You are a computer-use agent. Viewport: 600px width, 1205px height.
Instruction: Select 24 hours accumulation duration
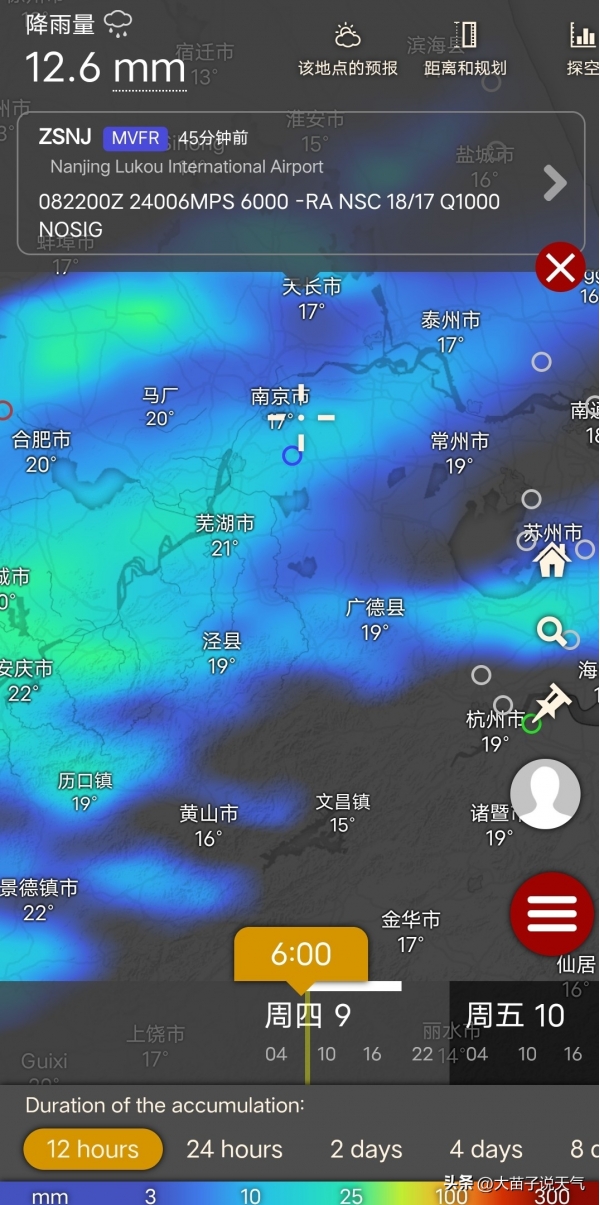[x=234, y=1149]
